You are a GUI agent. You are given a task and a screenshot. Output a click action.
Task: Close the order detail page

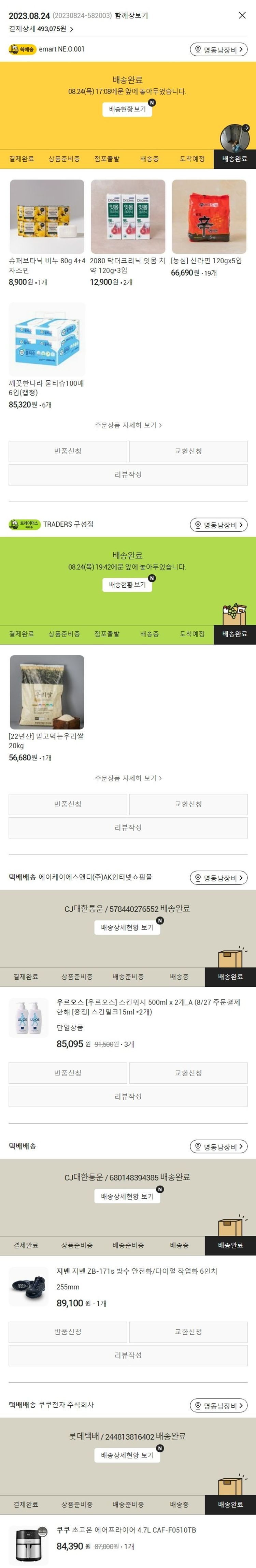click(242, 15)
